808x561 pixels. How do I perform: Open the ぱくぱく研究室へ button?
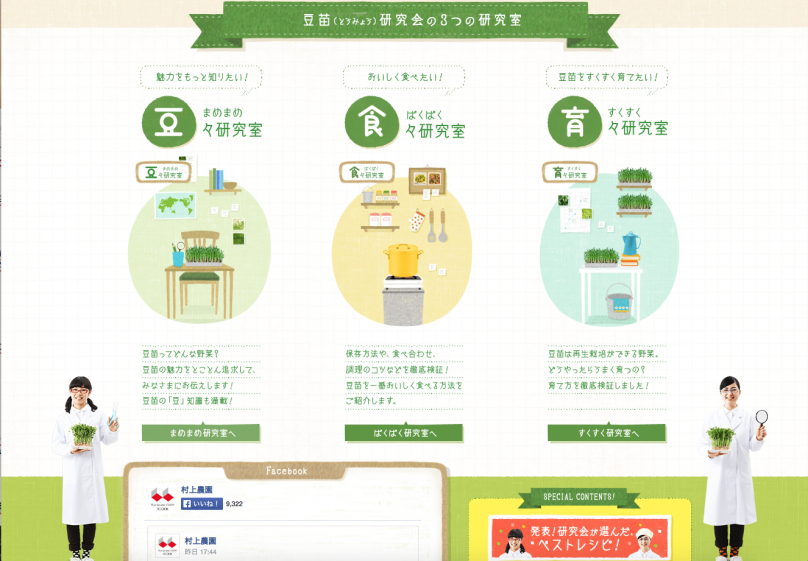[x=403, y=433]
